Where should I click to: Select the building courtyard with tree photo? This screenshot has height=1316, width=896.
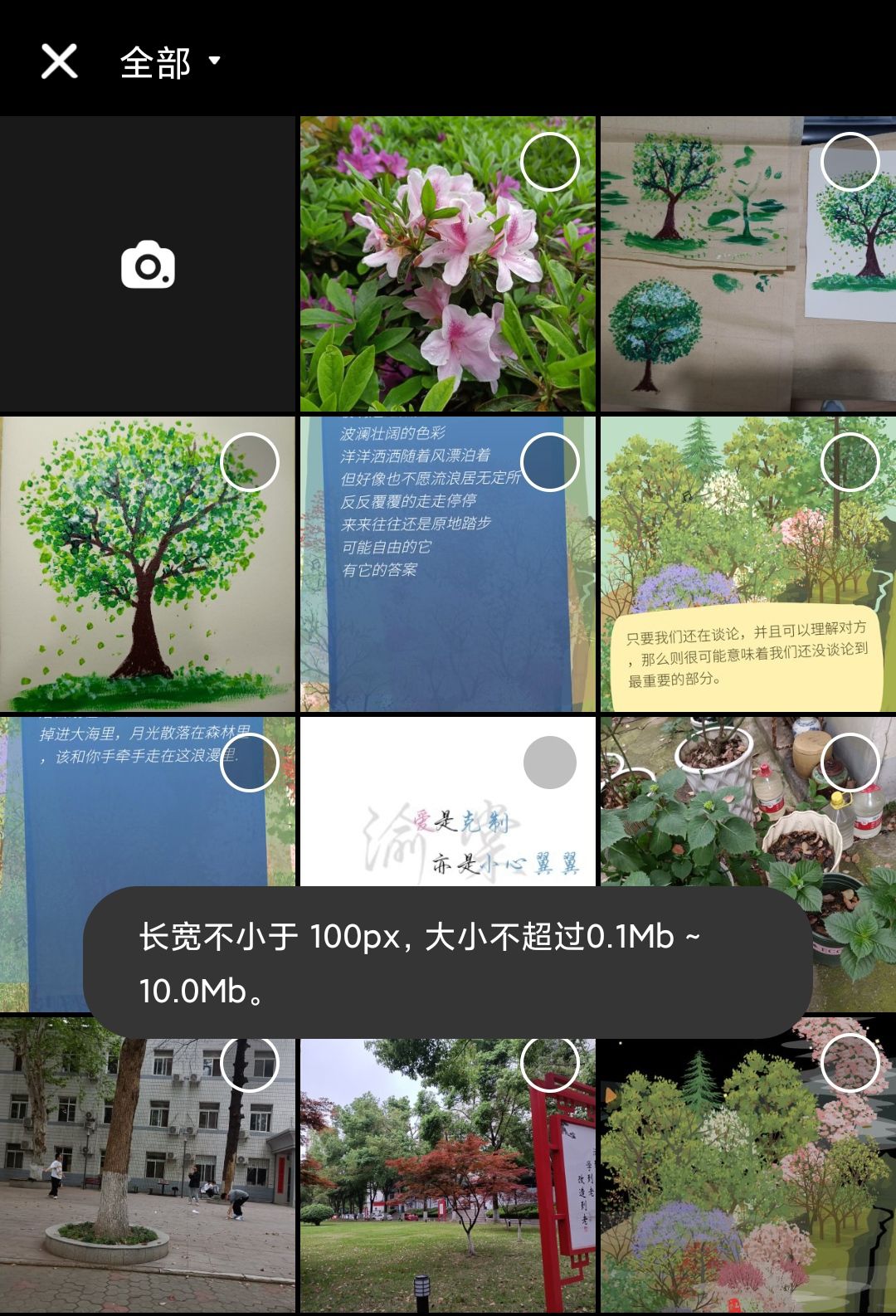point(249,1063)
